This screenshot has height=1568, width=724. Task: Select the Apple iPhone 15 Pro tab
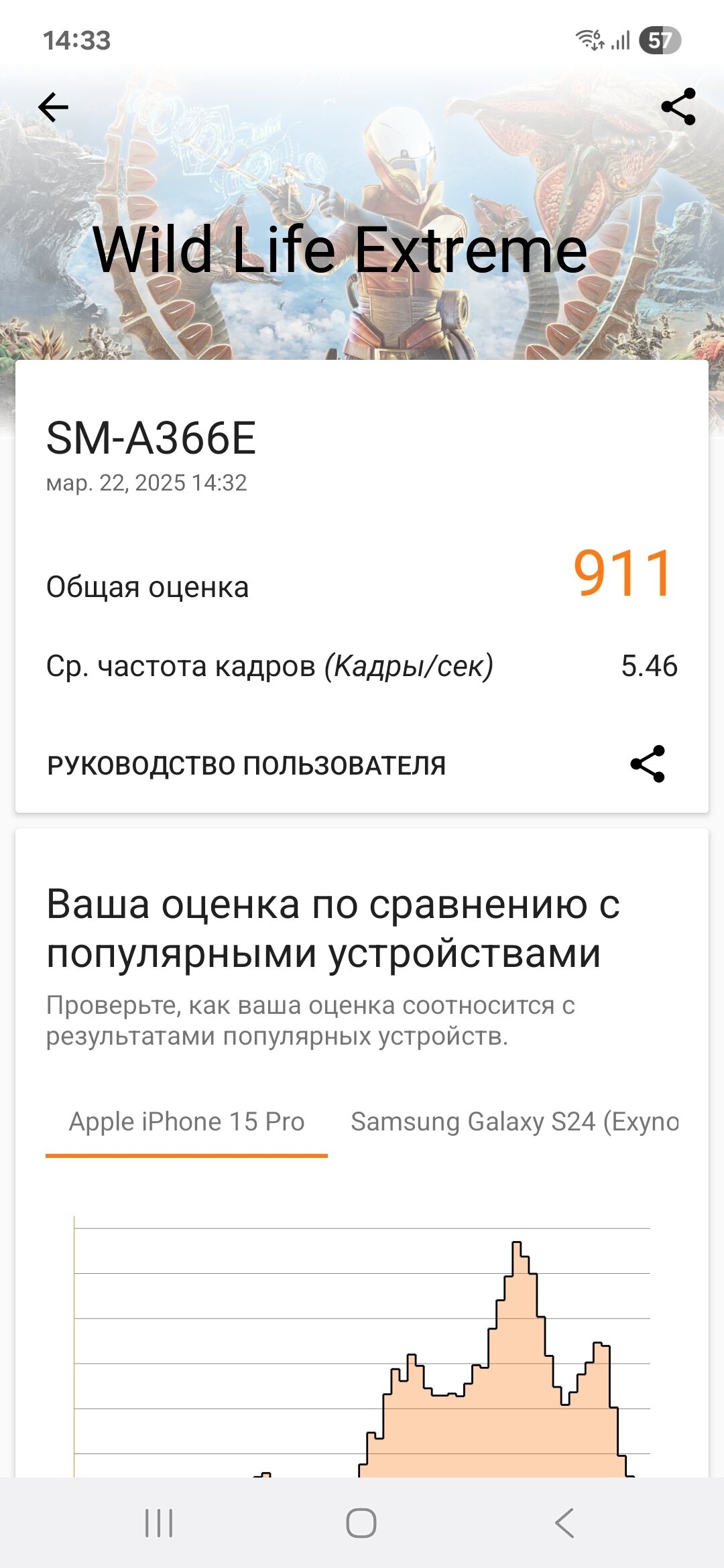(186, 1122)
